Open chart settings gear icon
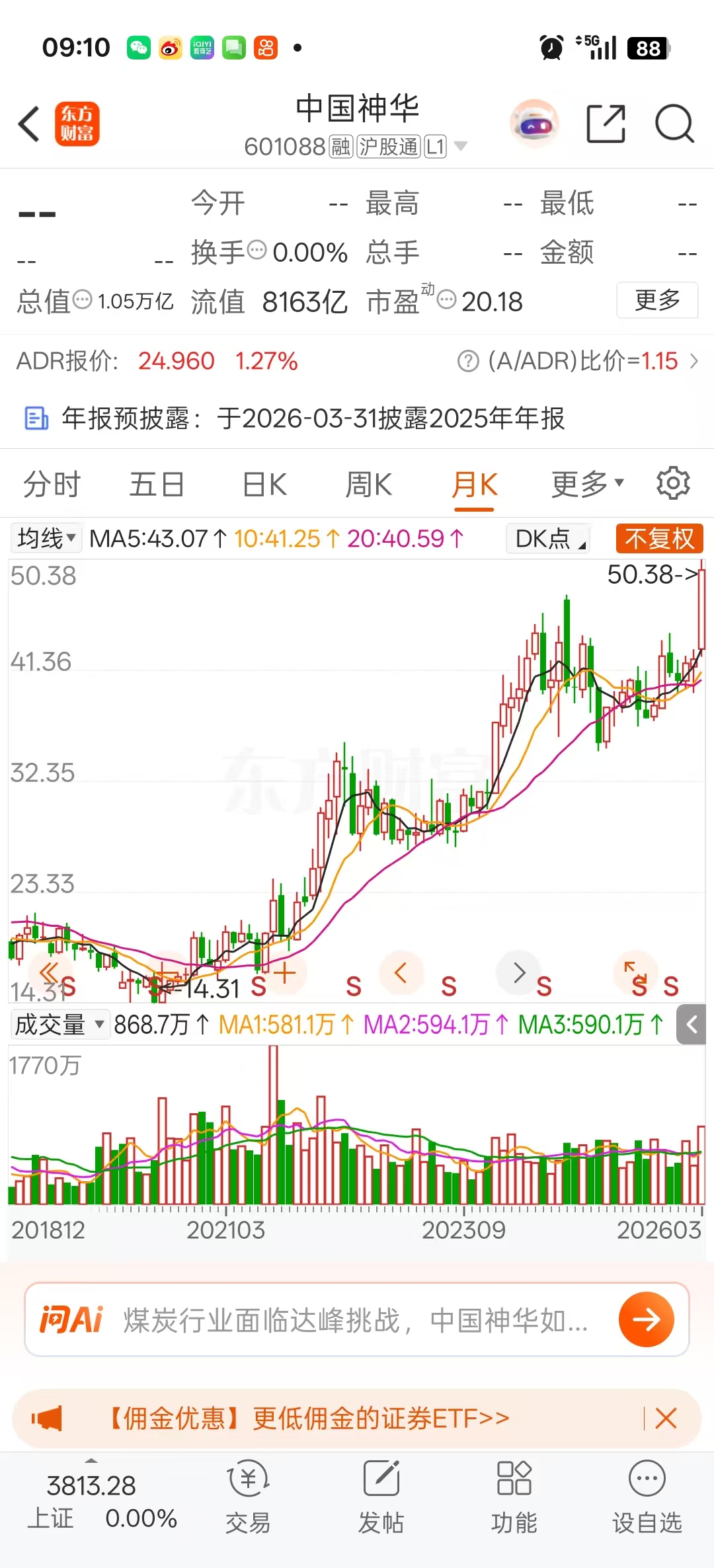Screen dimensions: 714x1568 click(673, 483)
